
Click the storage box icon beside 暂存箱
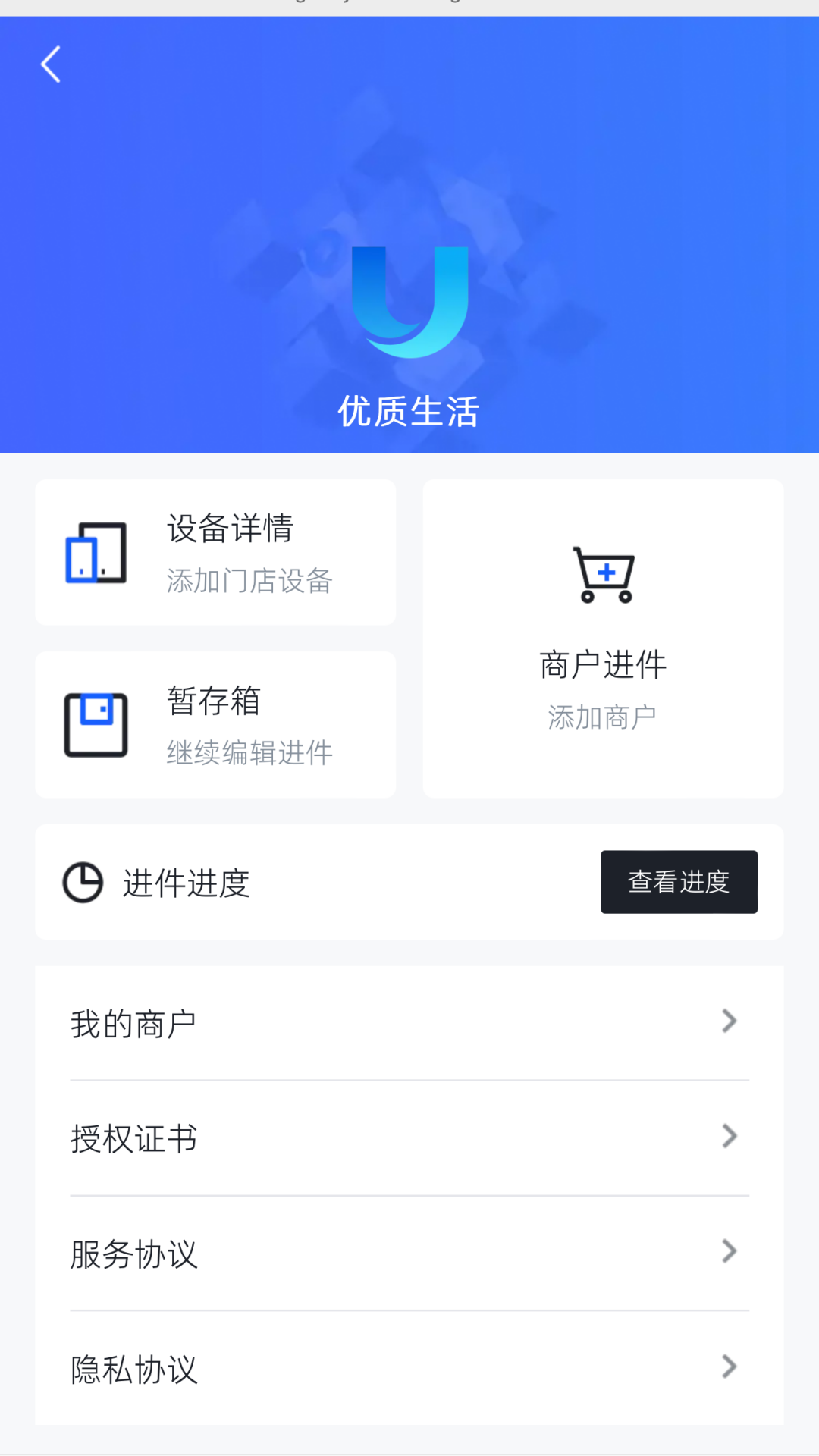pos(96,724)
